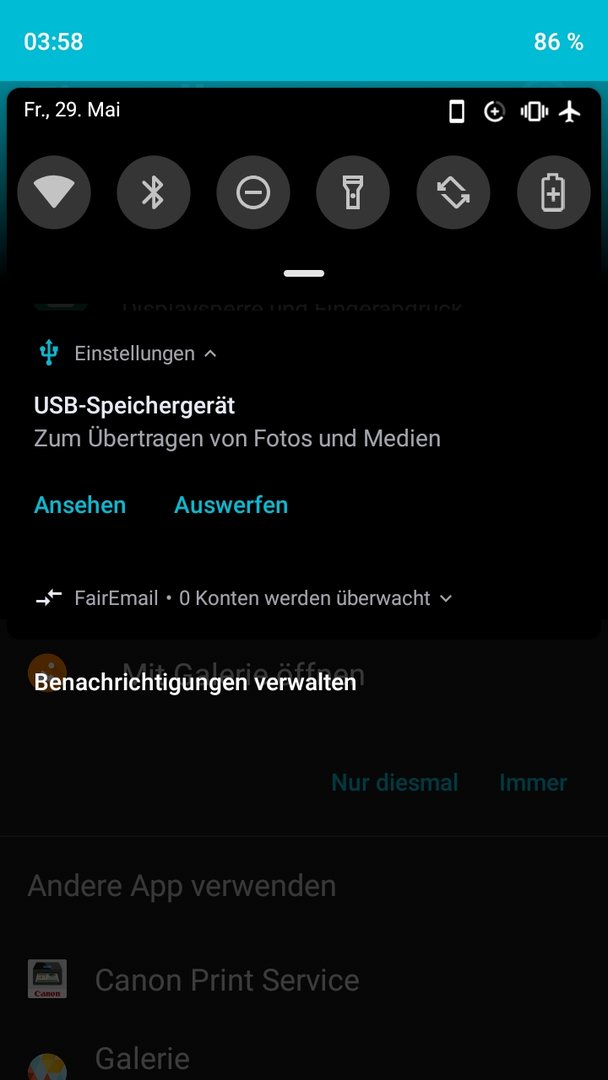Toggle the Wi-Fi quick setting
Screen dimensions: 608x1080
click(x=54, y=192)
